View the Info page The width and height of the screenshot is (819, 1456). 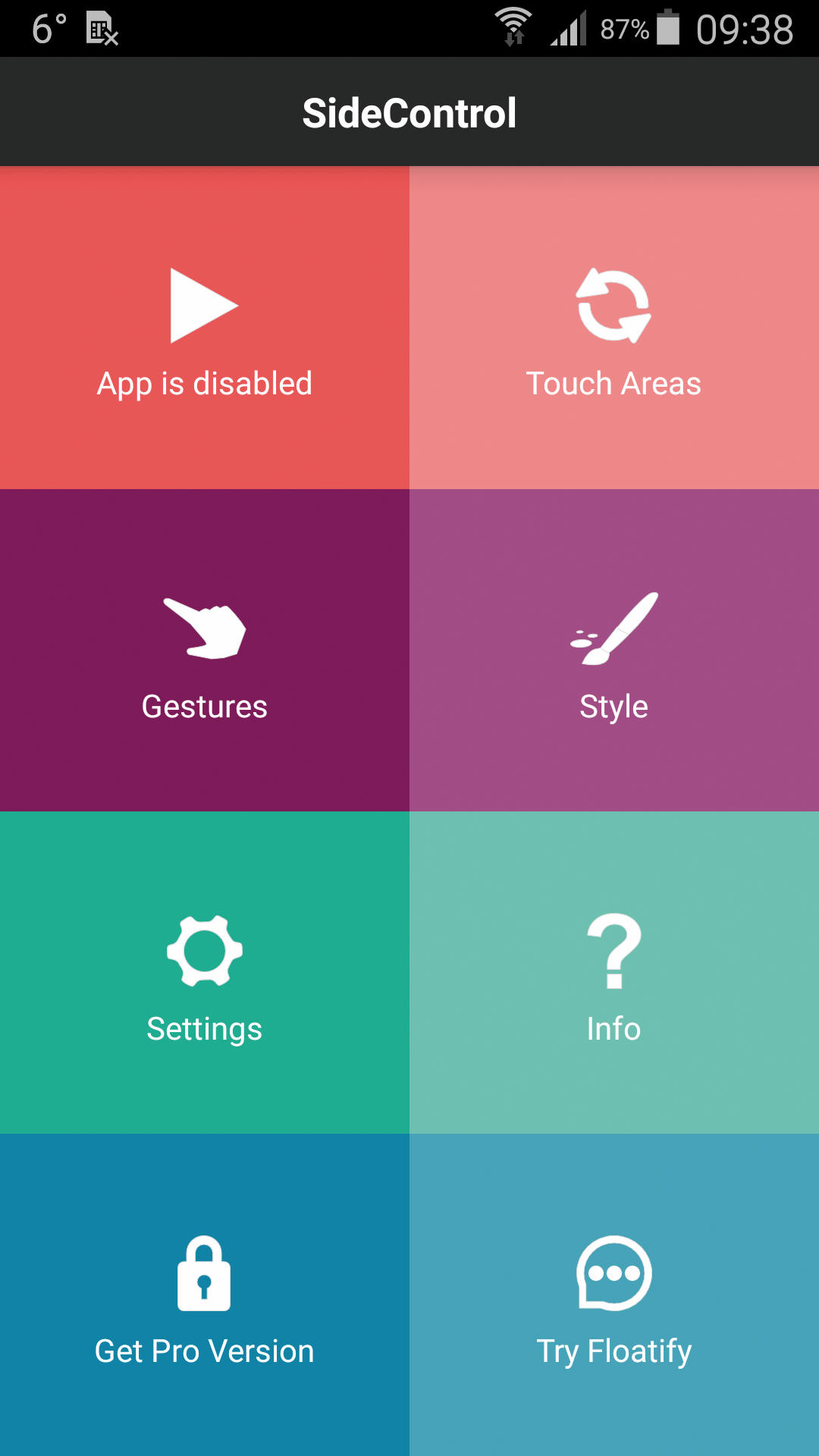coord(614,972)
